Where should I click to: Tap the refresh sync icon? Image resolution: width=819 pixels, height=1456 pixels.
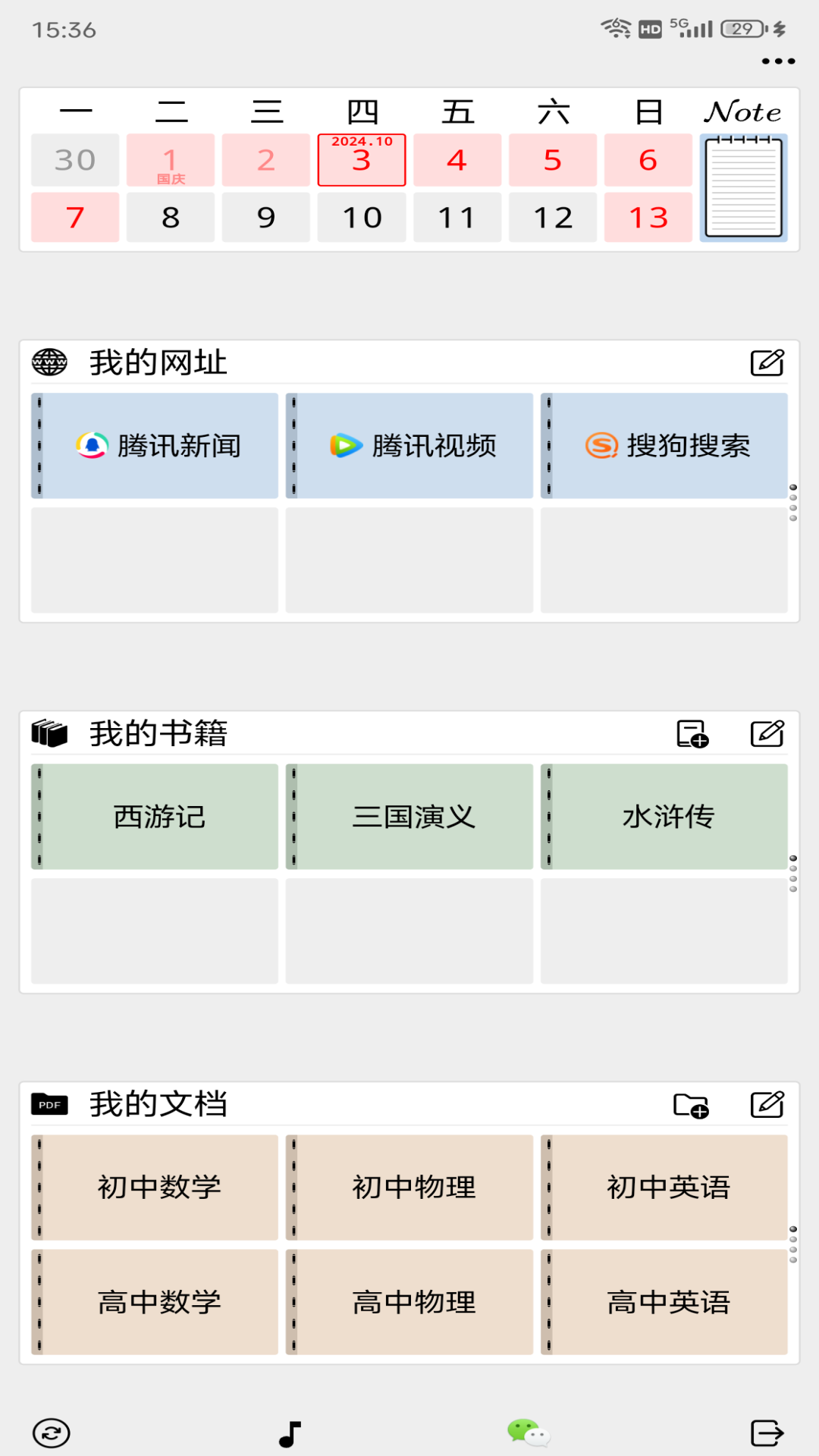click(52, 1433)
